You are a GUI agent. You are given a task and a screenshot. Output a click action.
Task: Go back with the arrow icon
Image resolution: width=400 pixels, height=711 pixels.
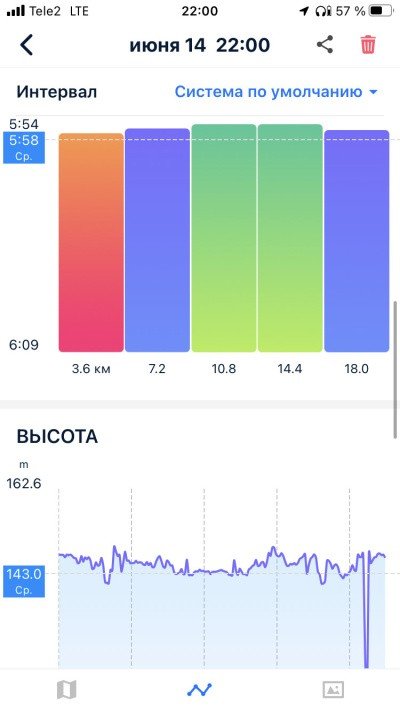click(x=26, y=45)
